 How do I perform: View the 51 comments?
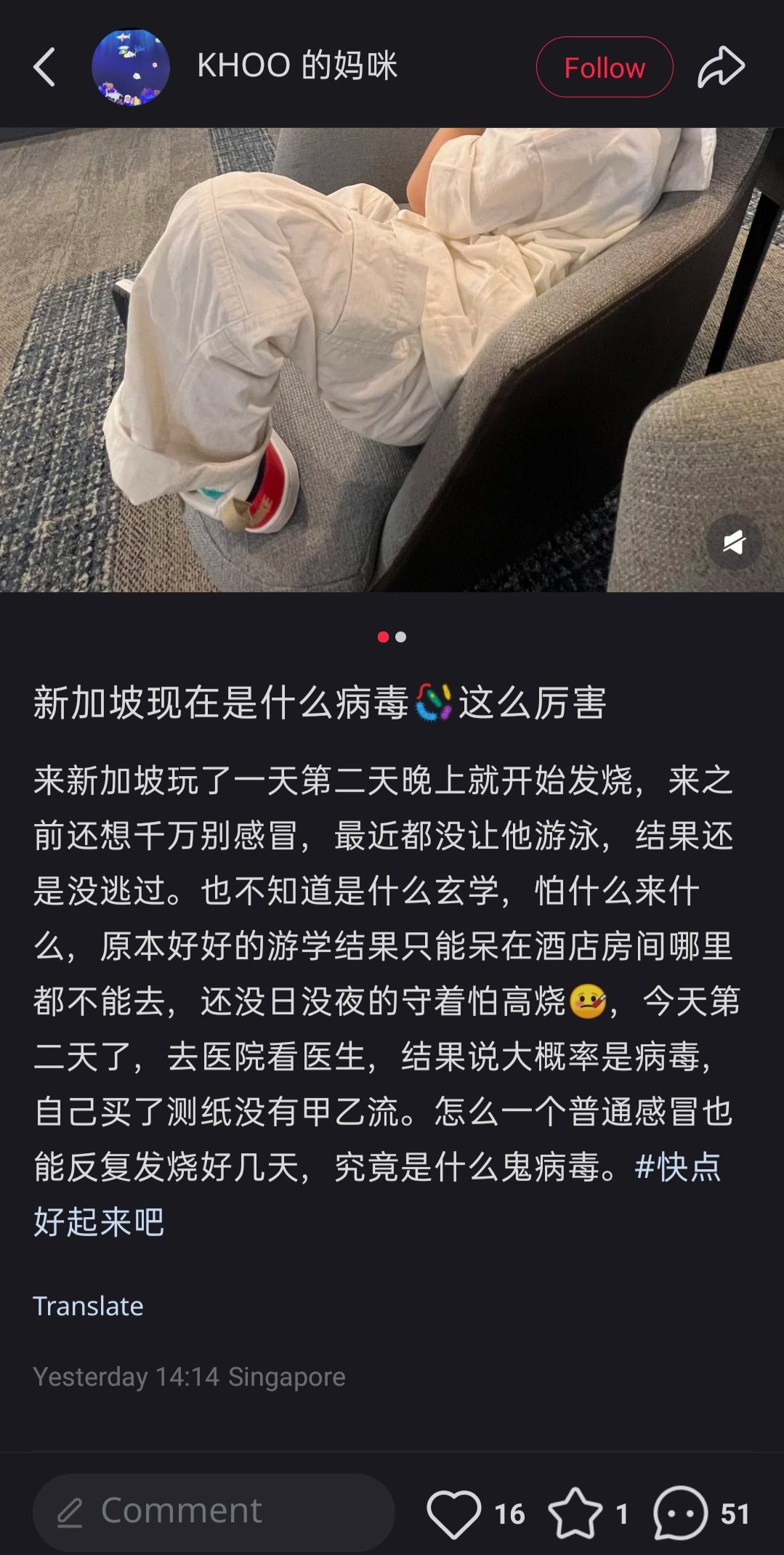(x=681, y=1513)
